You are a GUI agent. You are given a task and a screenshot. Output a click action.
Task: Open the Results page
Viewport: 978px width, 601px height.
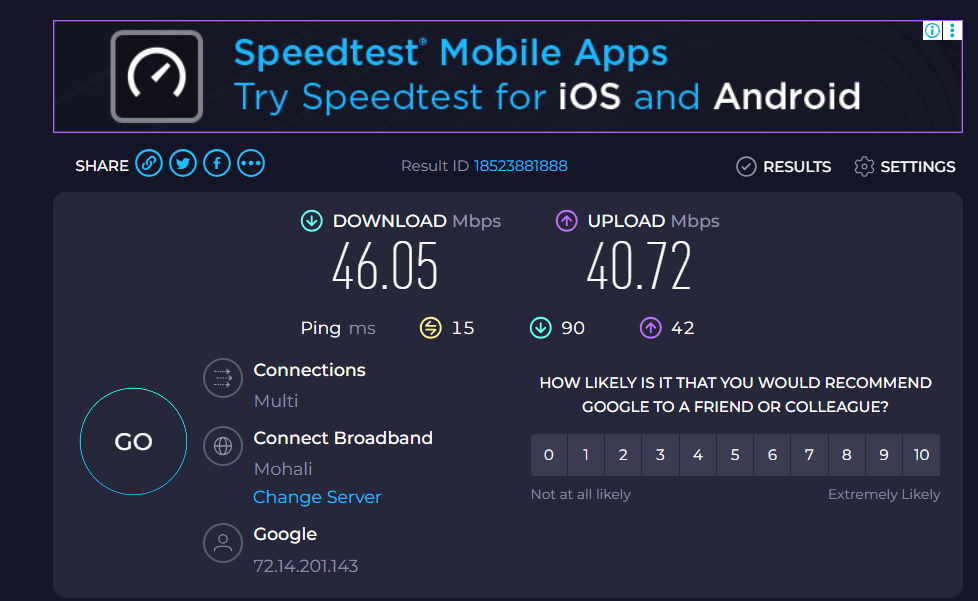(784, 167)
